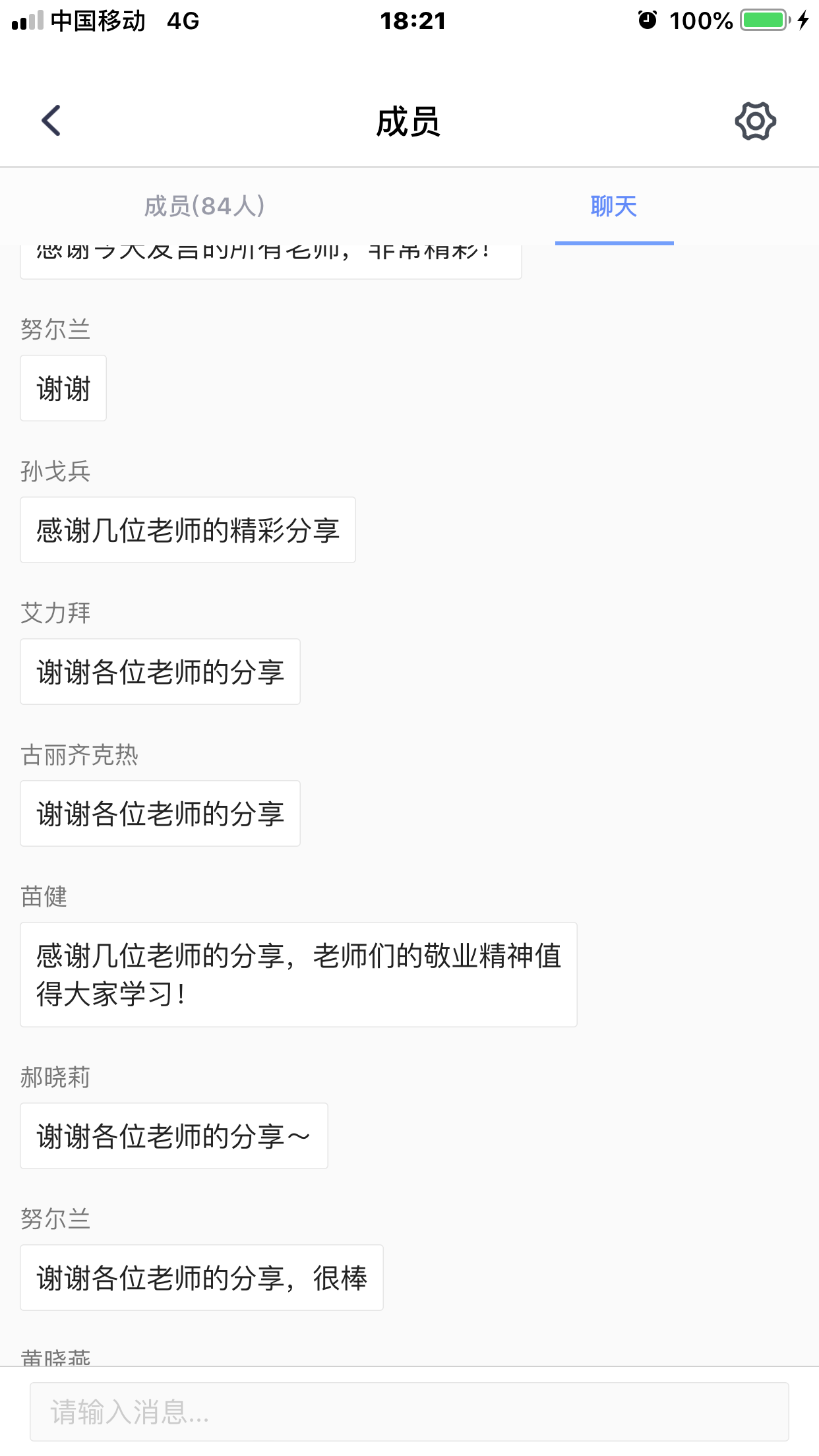Tap the 请输入消息 message input field
This screenshot has height=1456, width=819.
pos(409,1412)
